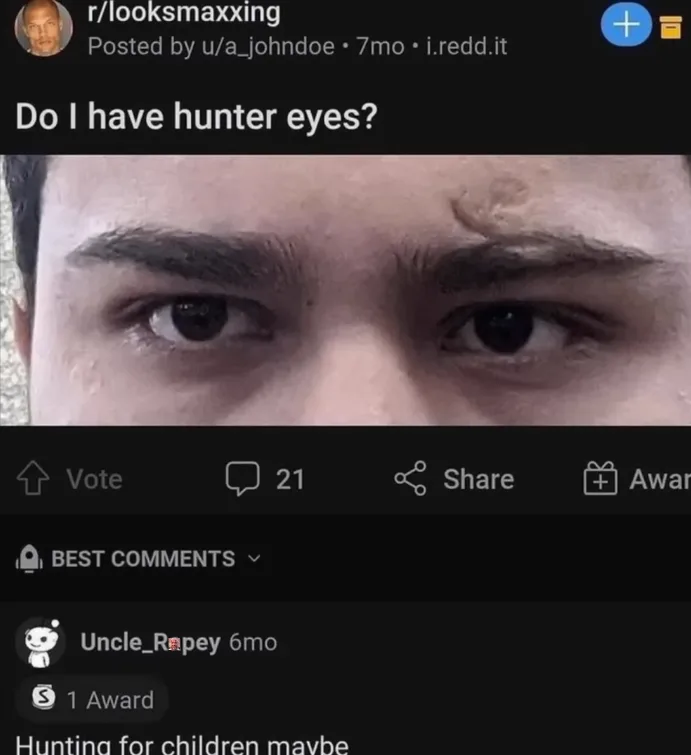Expand the Best Comments sort dropdown

click(x=138, y=559)
